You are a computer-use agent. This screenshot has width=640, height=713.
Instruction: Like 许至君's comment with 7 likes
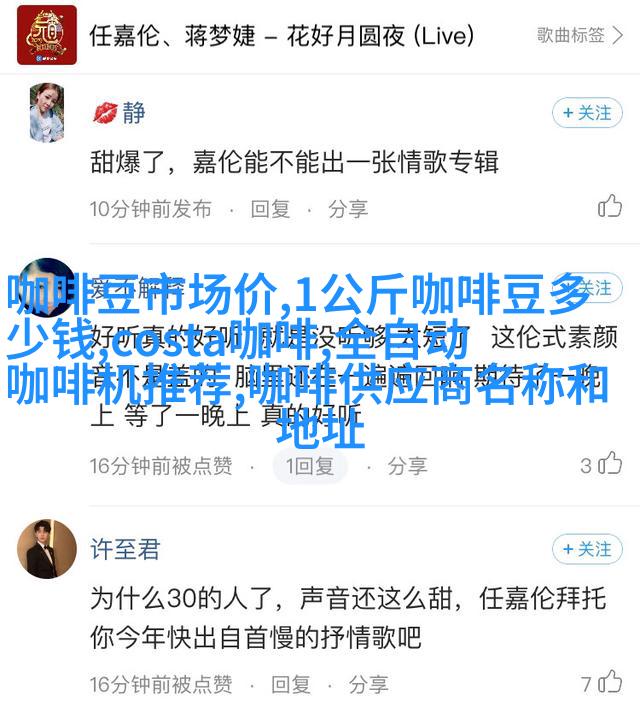[608, 684]
